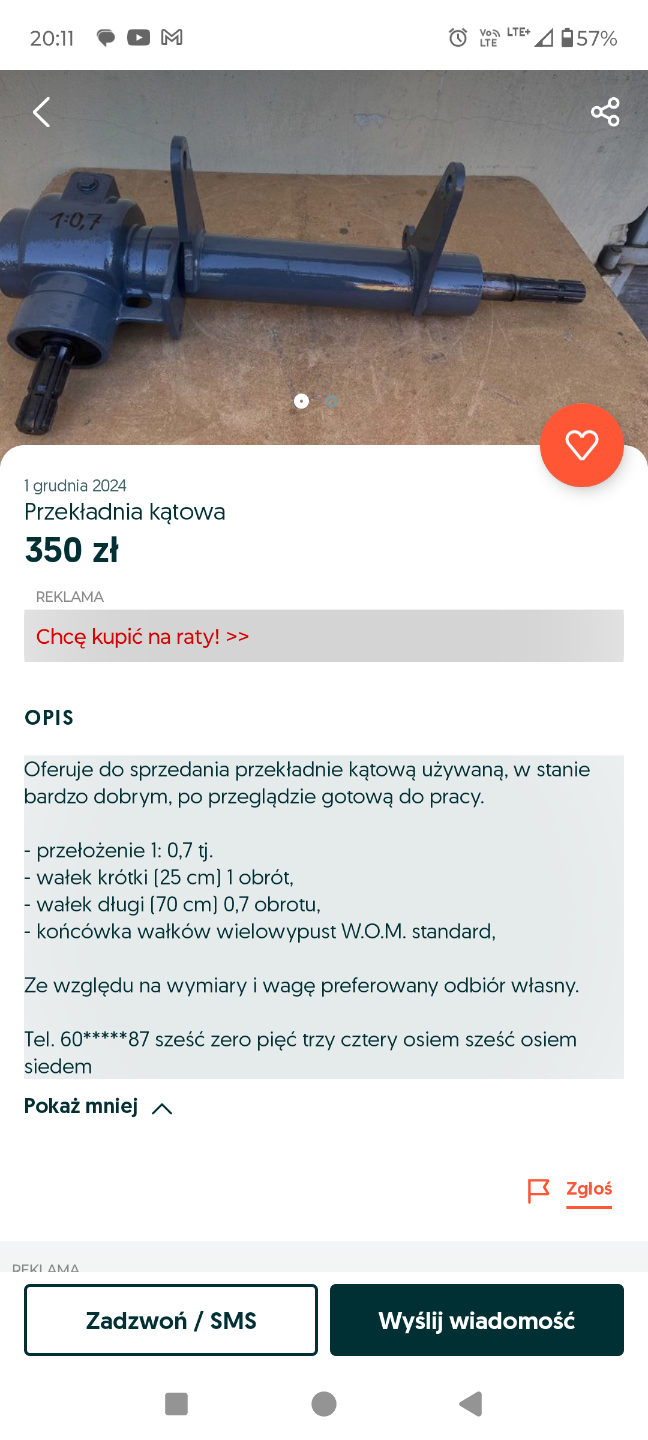
Task: Report the listing via 'Zgłoś'
Action: coord(571,1190)
